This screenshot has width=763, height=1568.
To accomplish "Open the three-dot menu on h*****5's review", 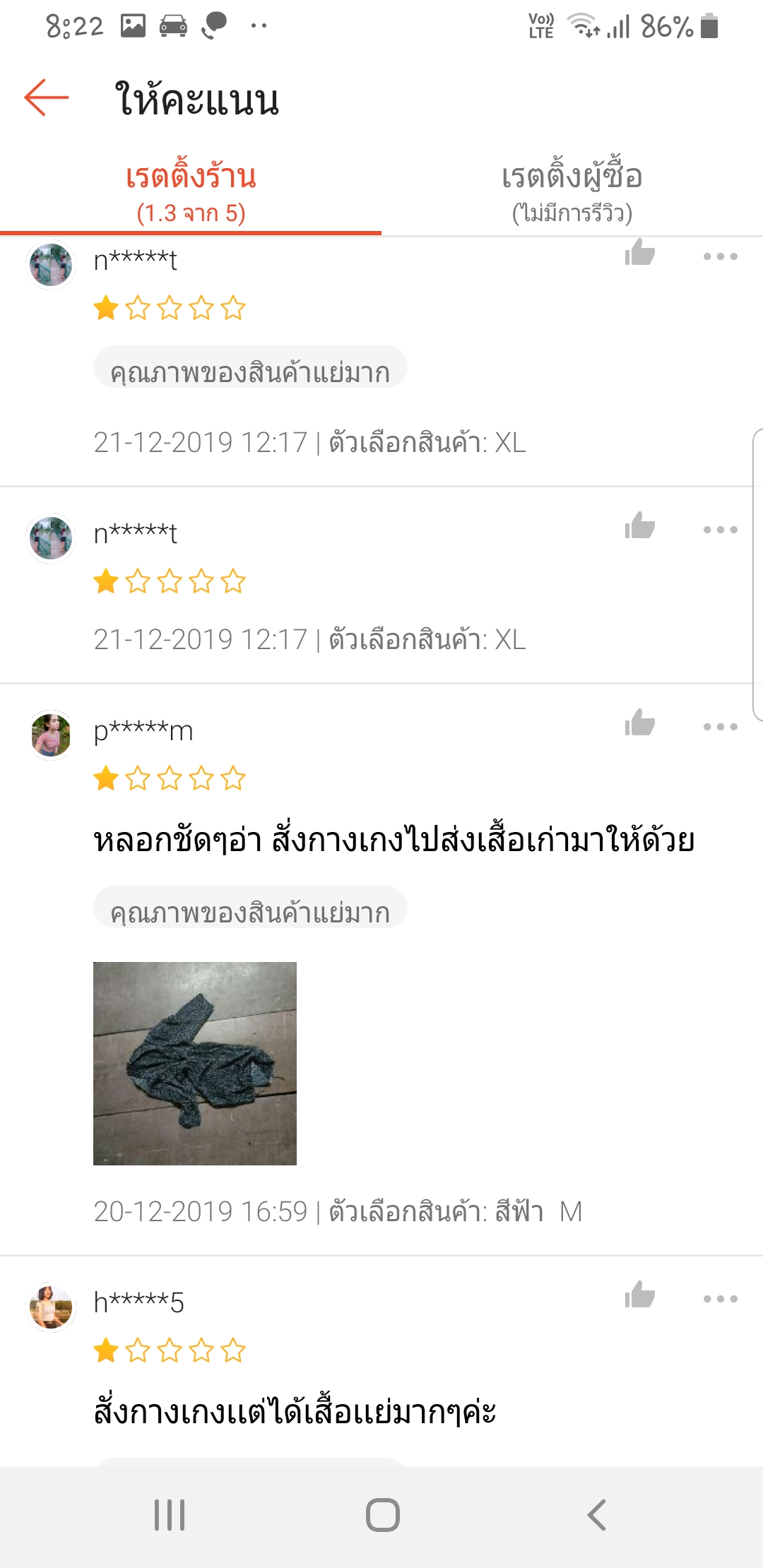I will 720,1299.
